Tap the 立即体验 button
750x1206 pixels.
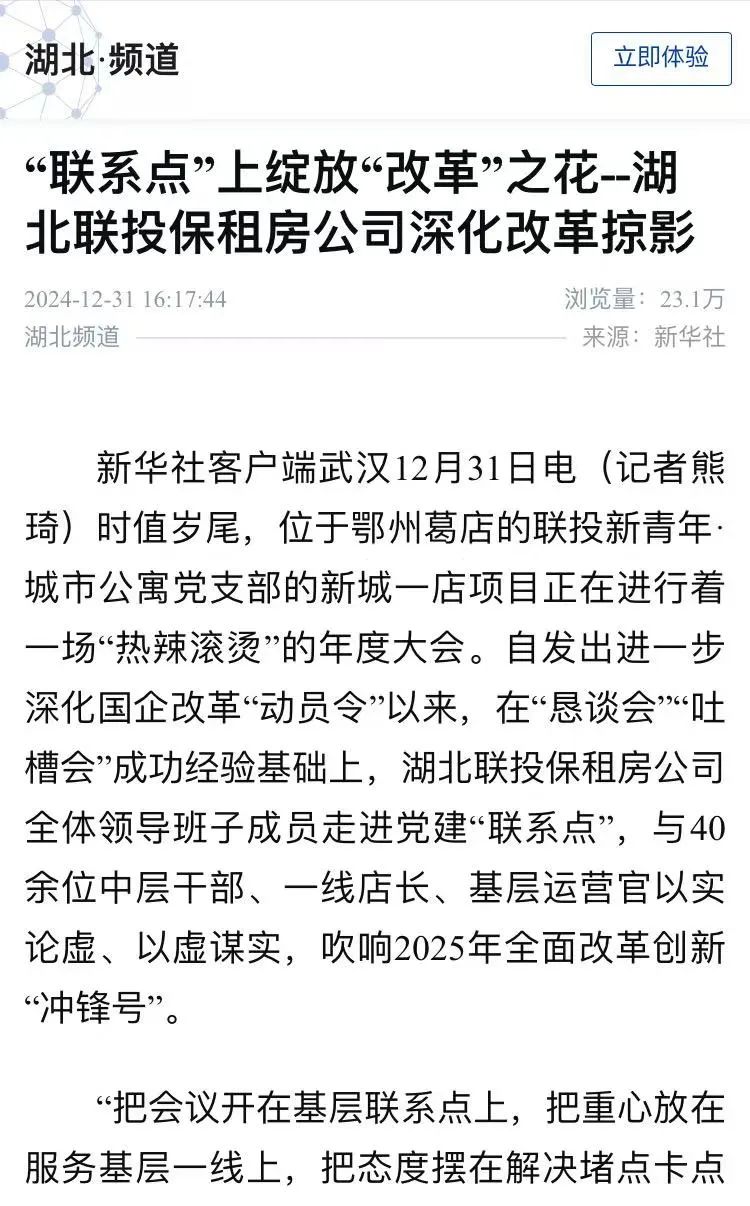pyautogui.click(x=661, y=58)
